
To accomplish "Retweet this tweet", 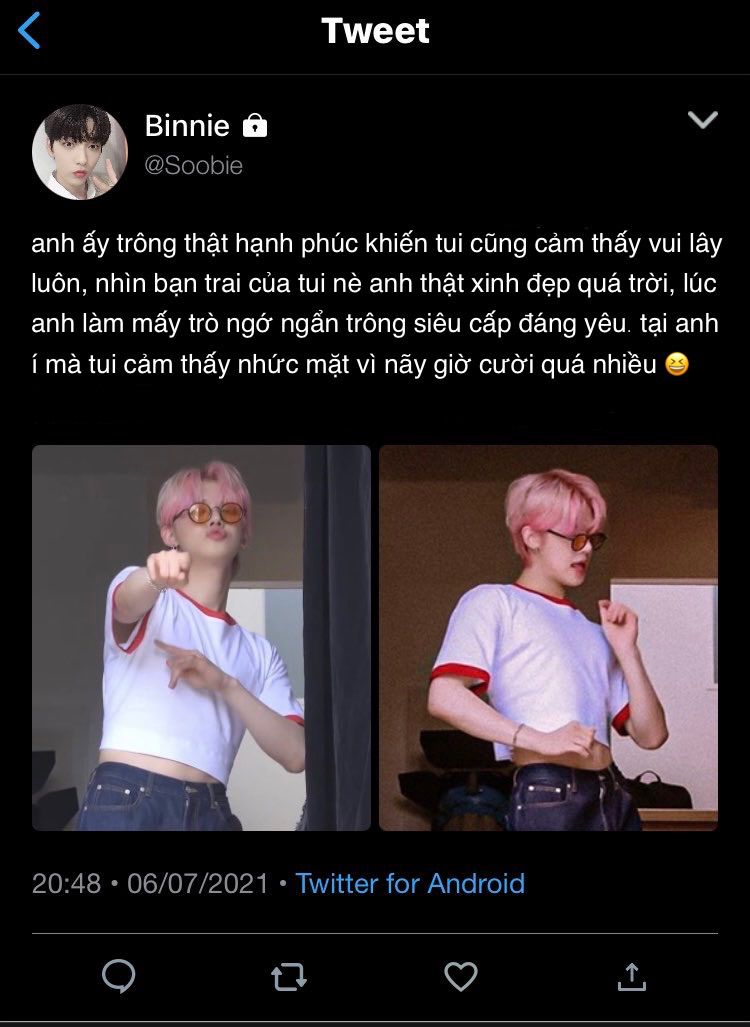I will tap(289, 976).
